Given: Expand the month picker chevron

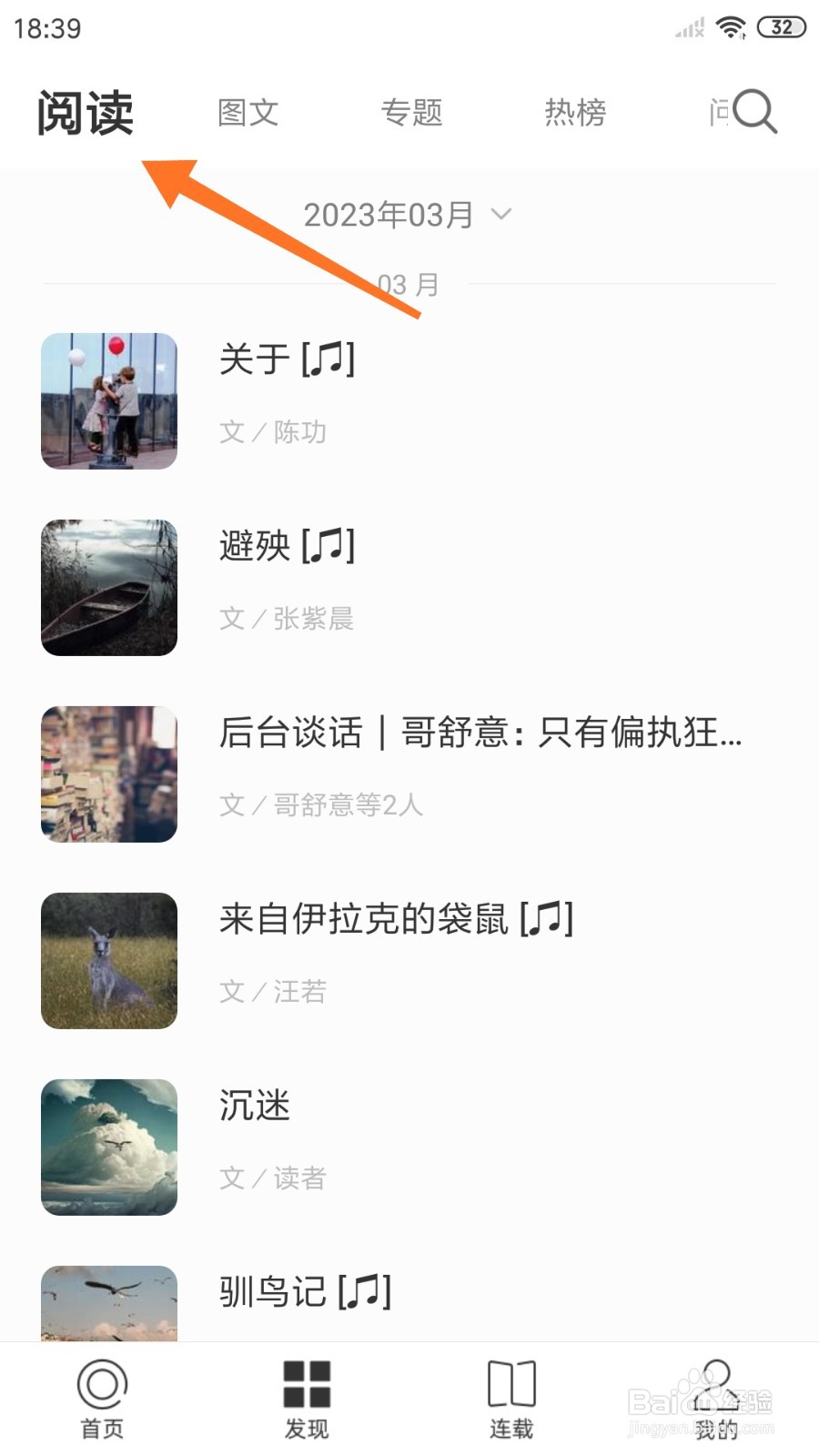Looking at the screenshot, I should pyautogui.click(x=501, y=216).
